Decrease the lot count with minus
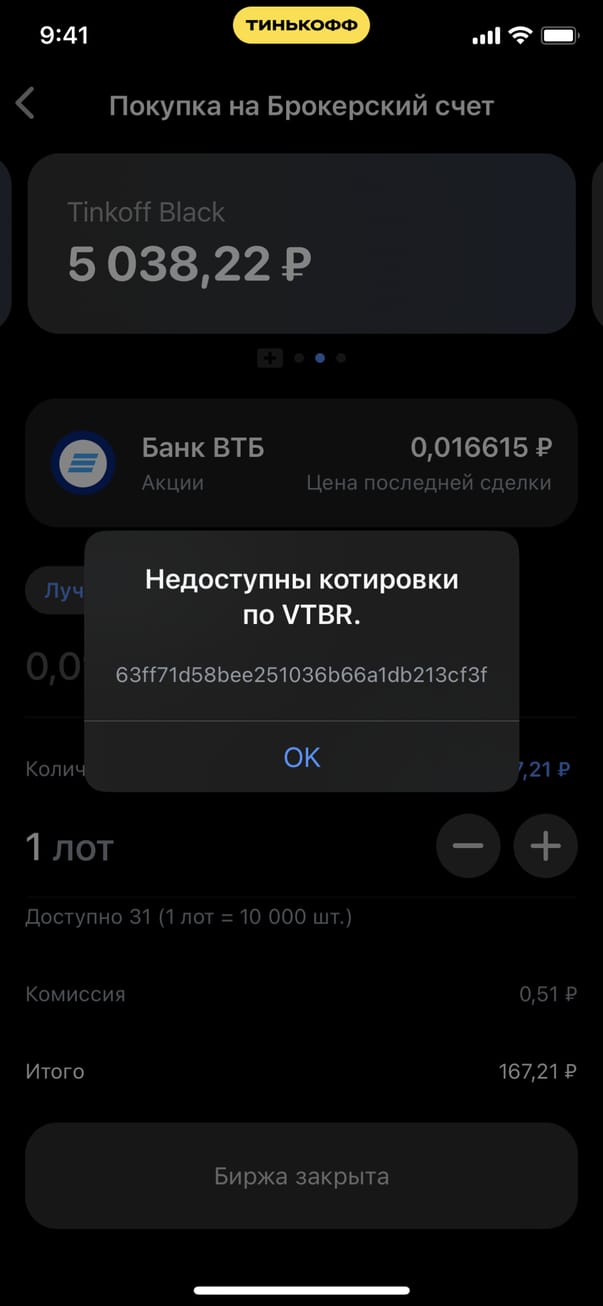The height and width of the screenshot is (1306, 603). pos(468,846)
